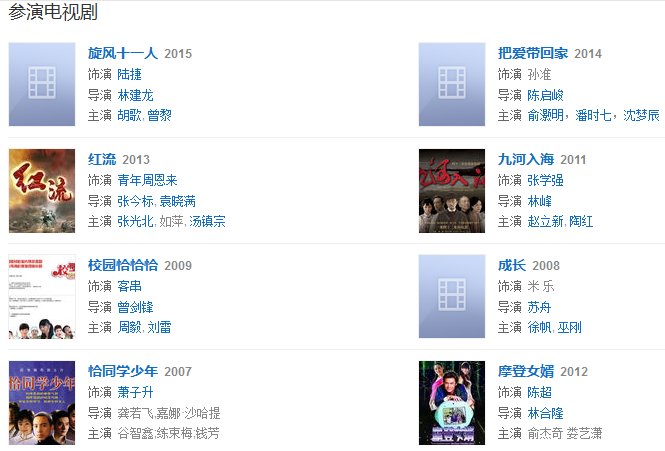665x451 pixels.
Task: Open the 恰同学少年 drama title link
Action: coord(122,371)
